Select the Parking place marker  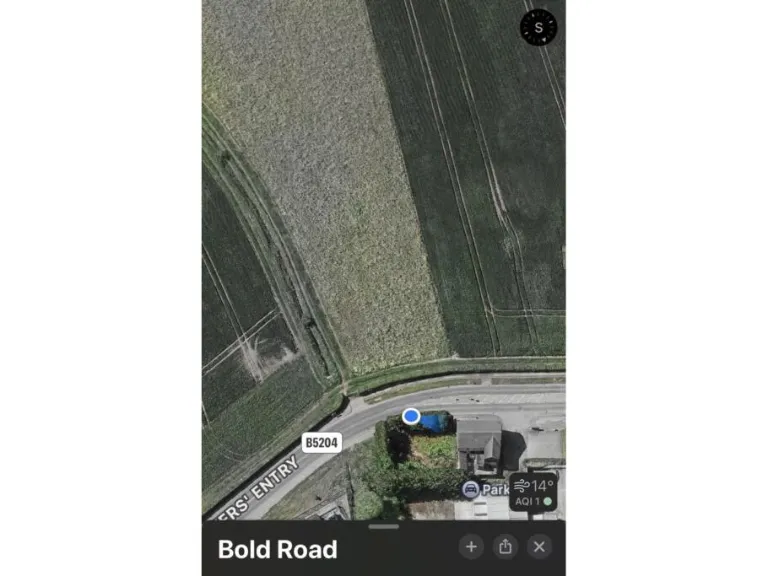[471, 490]
